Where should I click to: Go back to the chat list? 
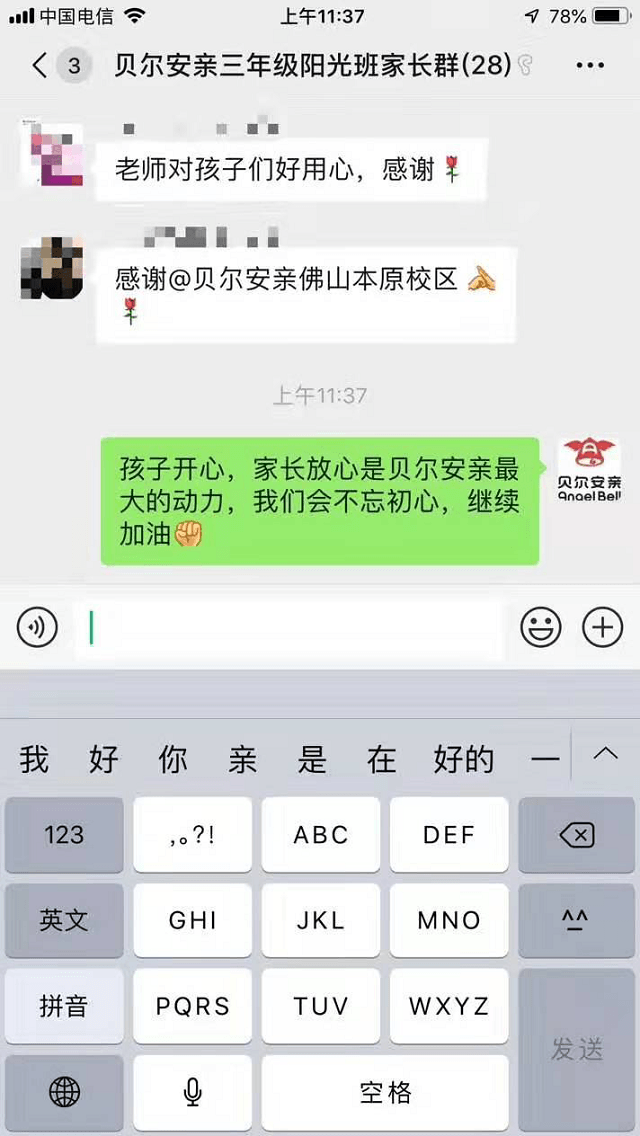tap(40, 66)
